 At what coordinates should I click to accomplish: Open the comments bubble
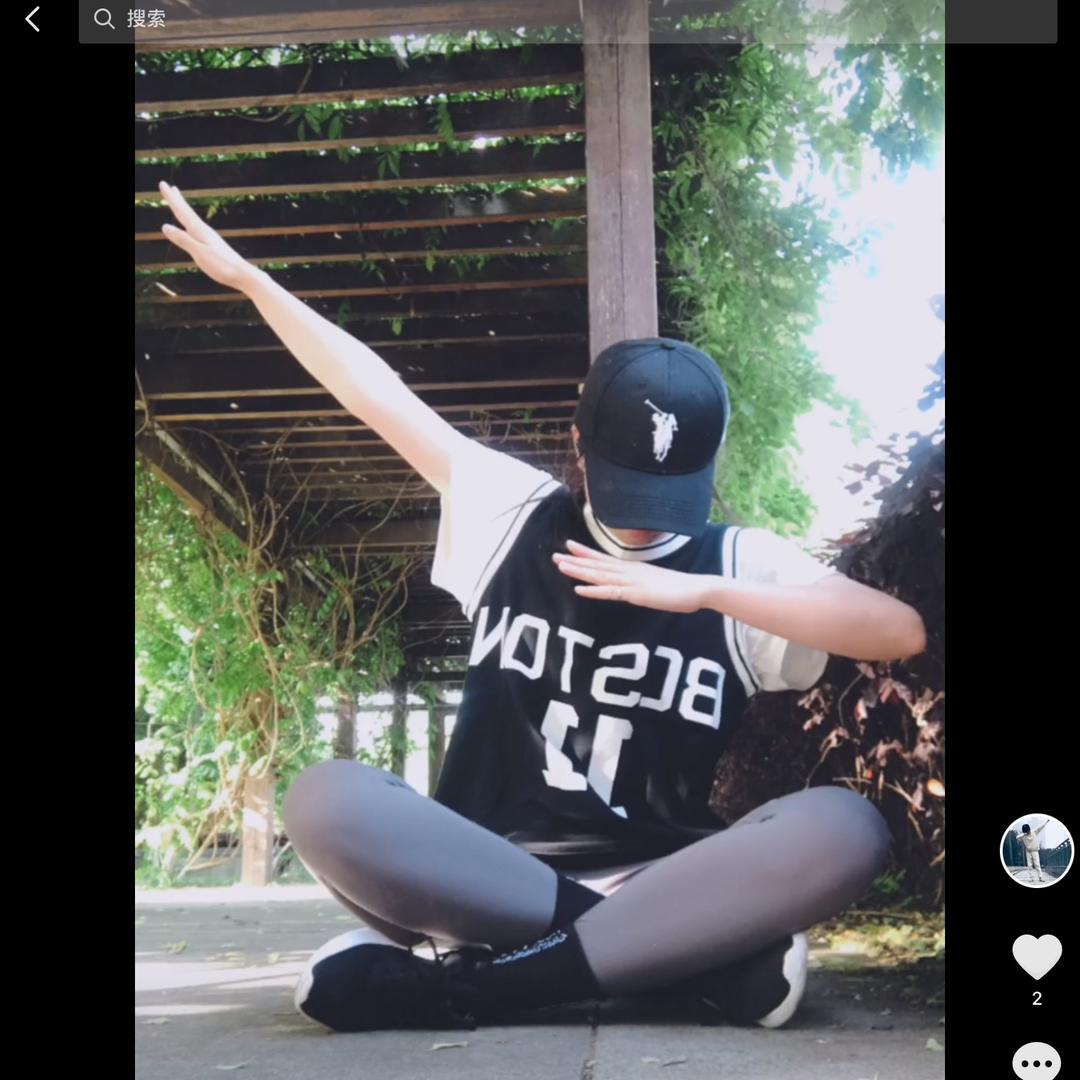click(x=1036, y=1061)
